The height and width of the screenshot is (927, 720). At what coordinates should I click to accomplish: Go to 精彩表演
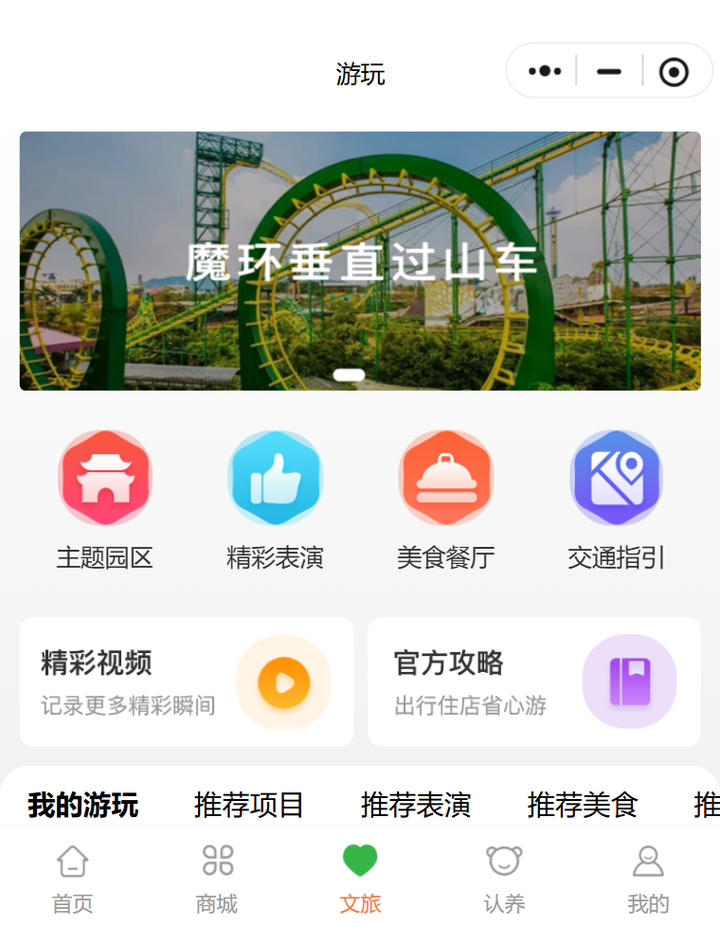pyautogui.click(x=275, y=501)
